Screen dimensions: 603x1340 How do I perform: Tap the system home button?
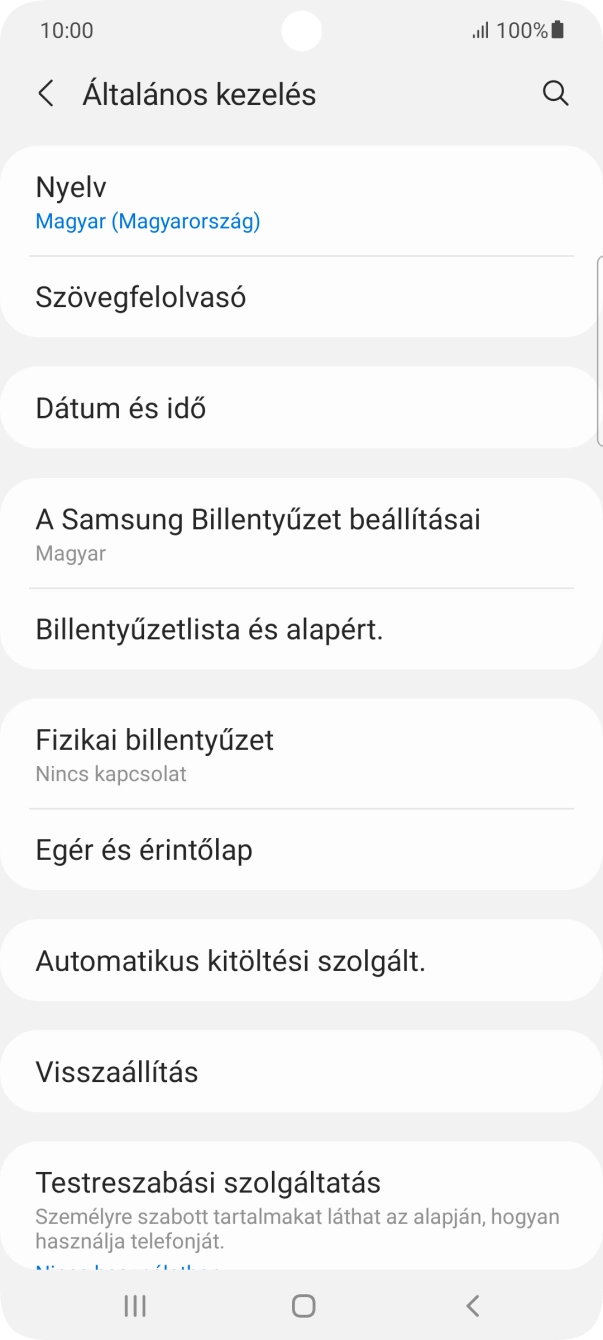[303, 1305]
